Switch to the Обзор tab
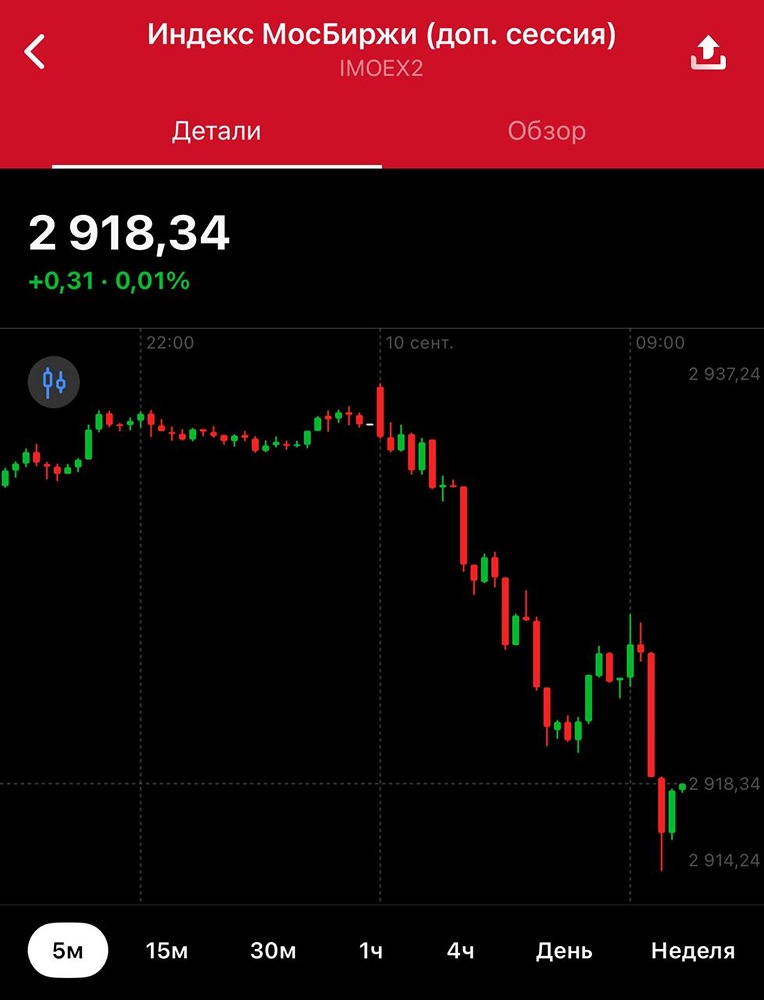This screenshot has width=764, height=1000. (x=546, y=131)
